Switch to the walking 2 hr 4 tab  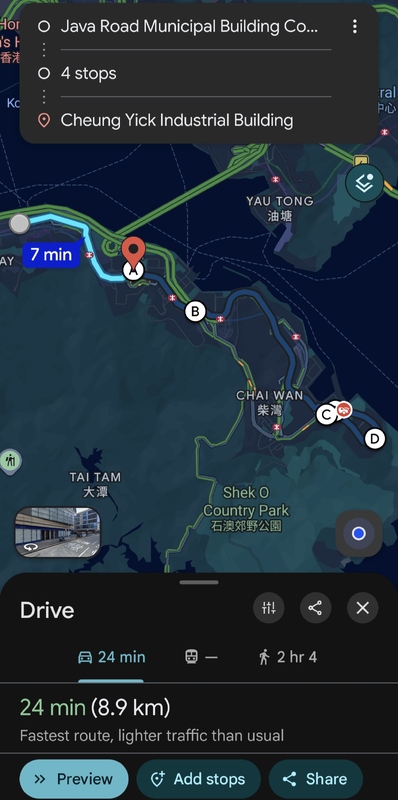[x=288, y=657]
